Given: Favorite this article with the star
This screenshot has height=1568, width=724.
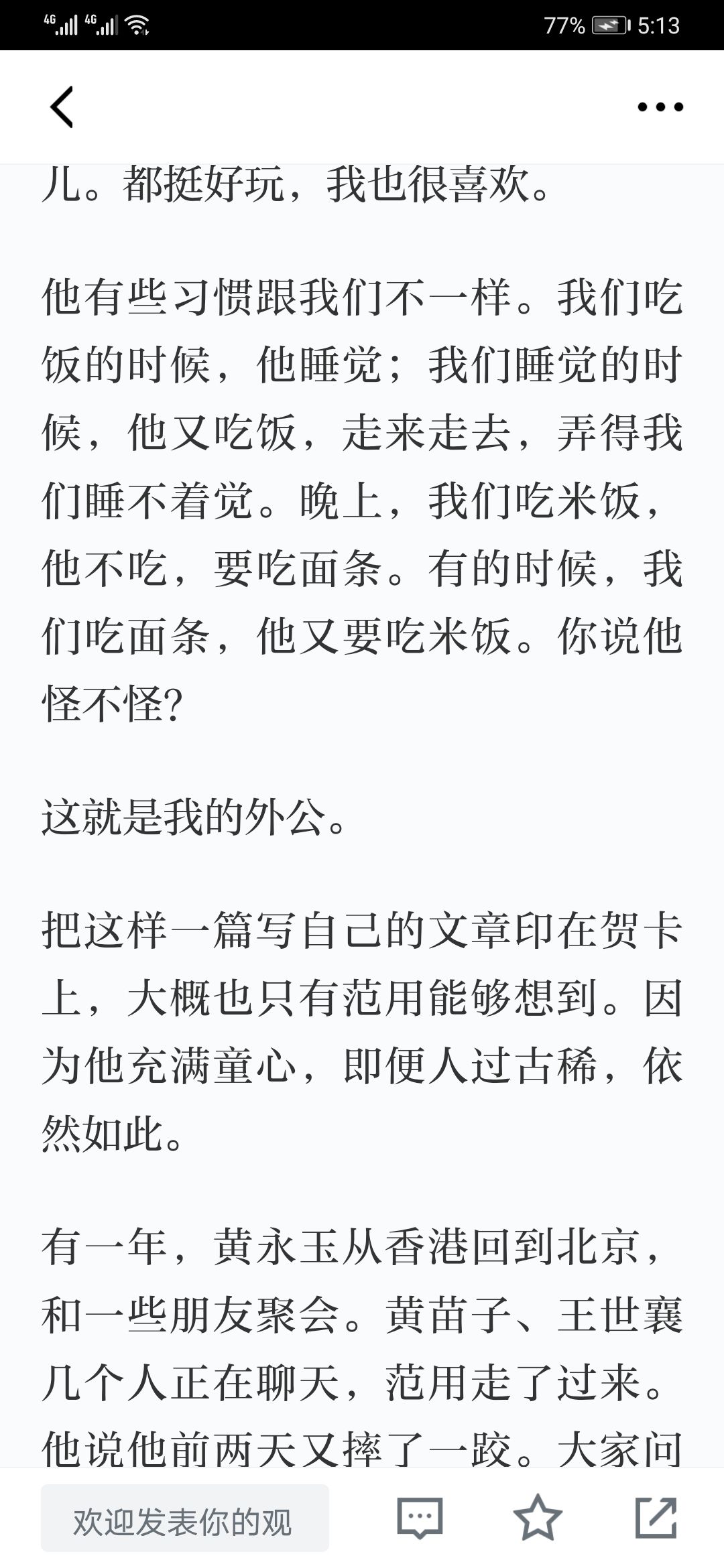Looking at the screenshot, I should tap(538, 1517).
